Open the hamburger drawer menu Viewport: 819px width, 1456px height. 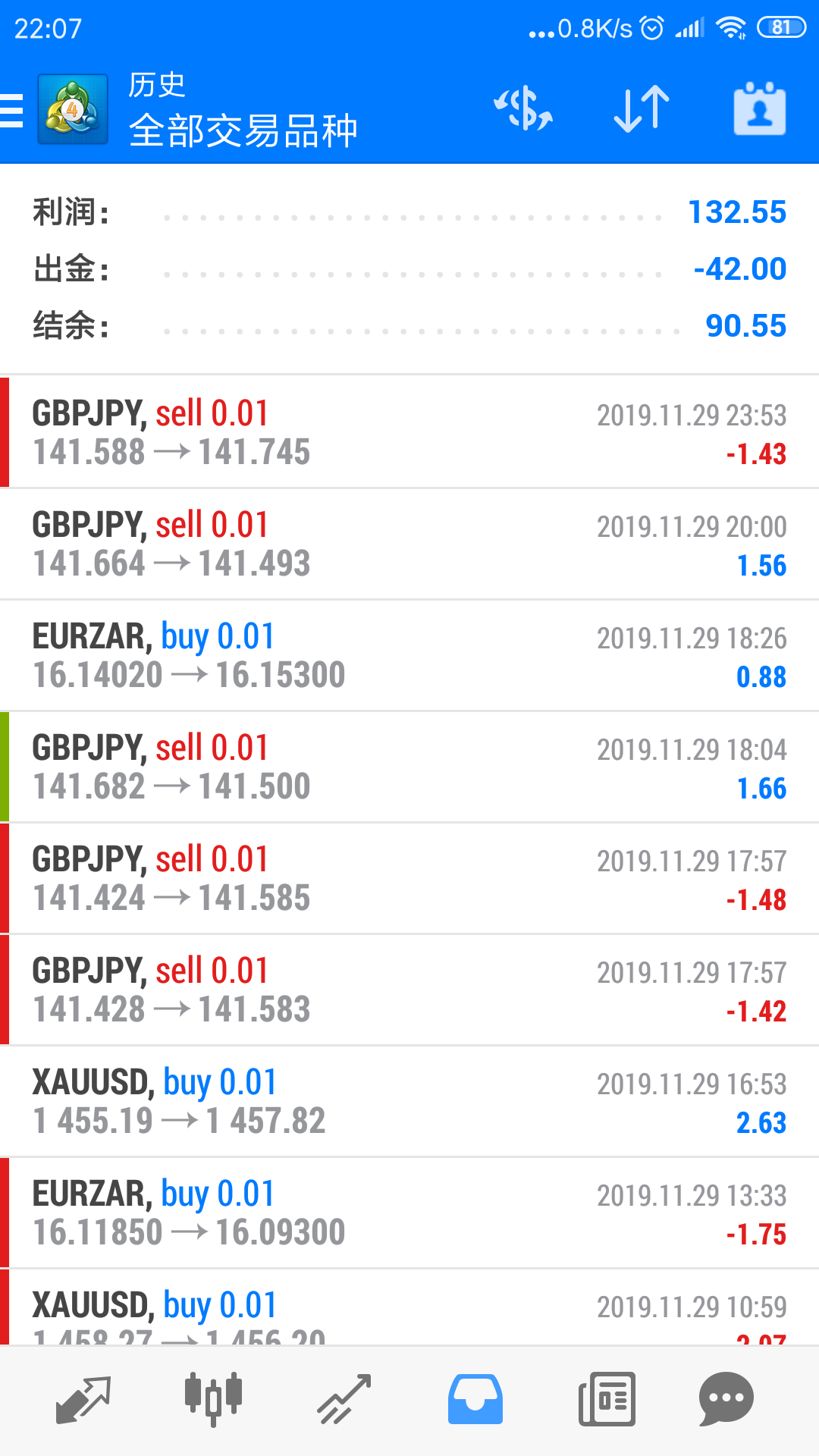(x=12, y=110)
